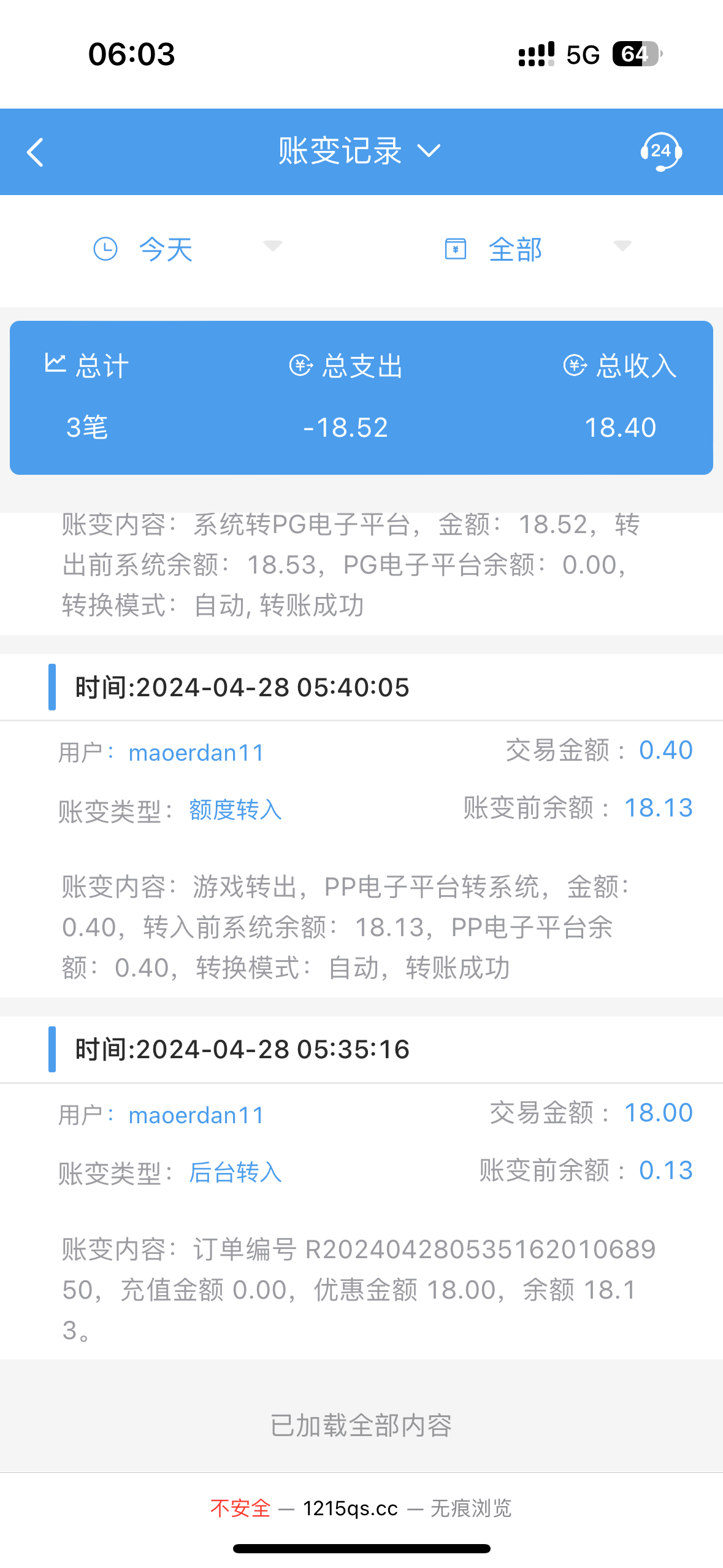Open the 全部 type filter
Screen dimensions: 723x1568
[x=538, y=249]
